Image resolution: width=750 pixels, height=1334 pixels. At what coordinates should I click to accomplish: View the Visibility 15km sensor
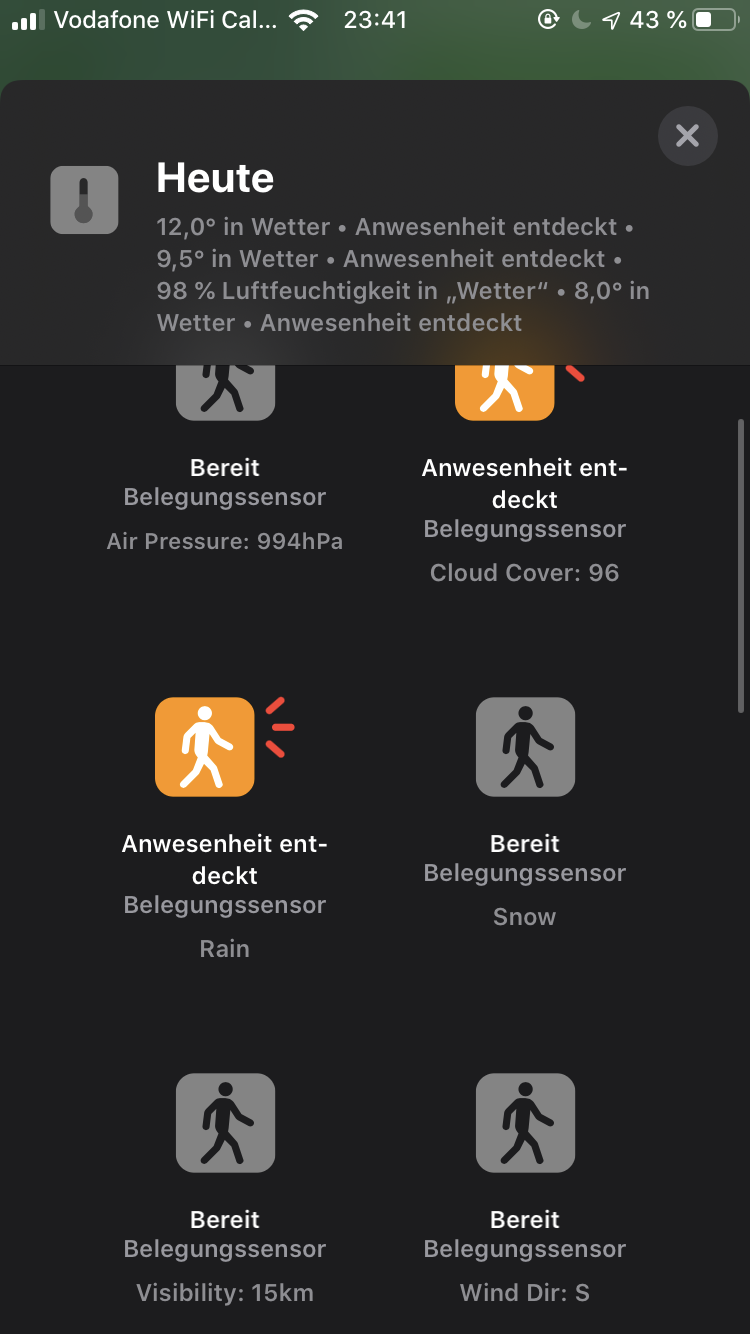[x=225, y=1123]
